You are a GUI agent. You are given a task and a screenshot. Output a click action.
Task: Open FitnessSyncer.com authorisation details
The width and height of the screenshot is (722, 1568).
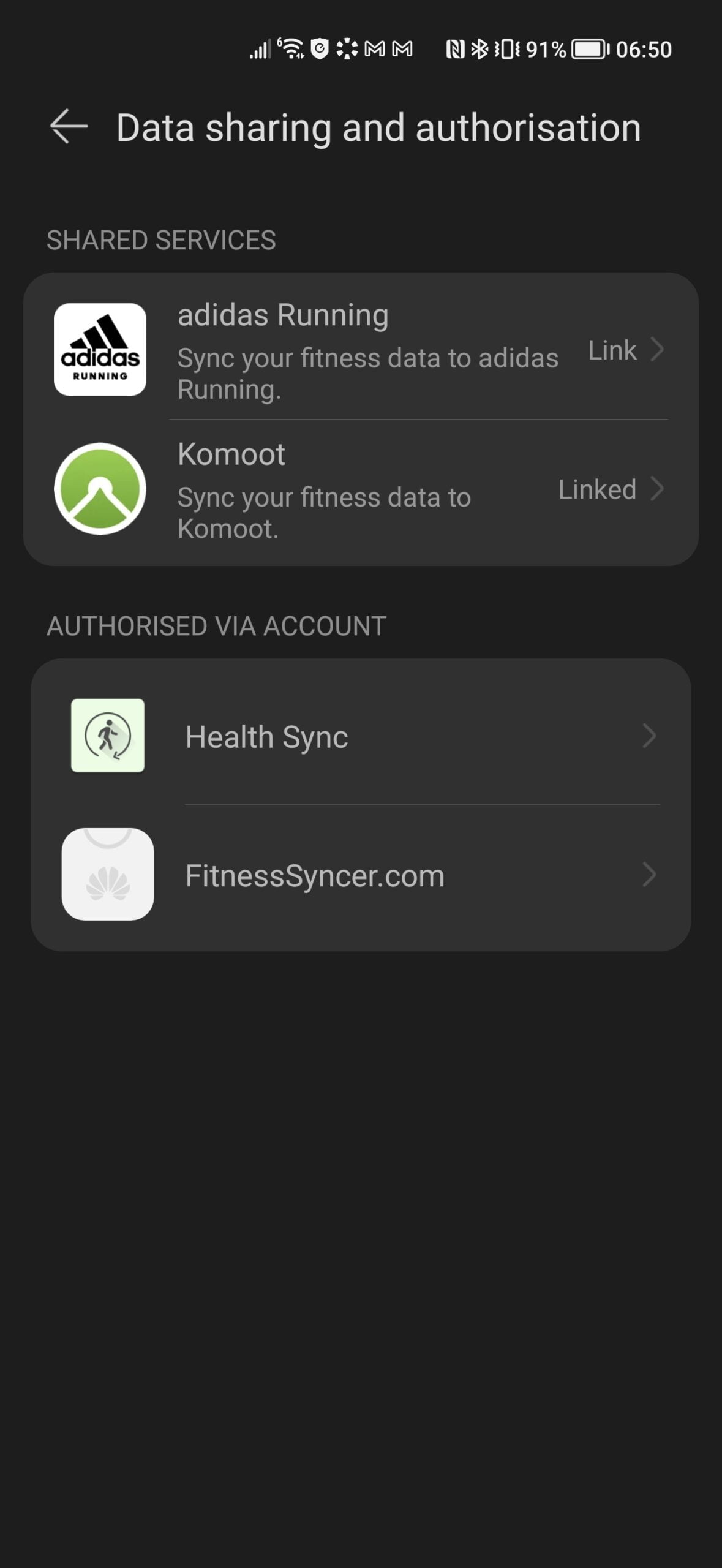point(361,875)
